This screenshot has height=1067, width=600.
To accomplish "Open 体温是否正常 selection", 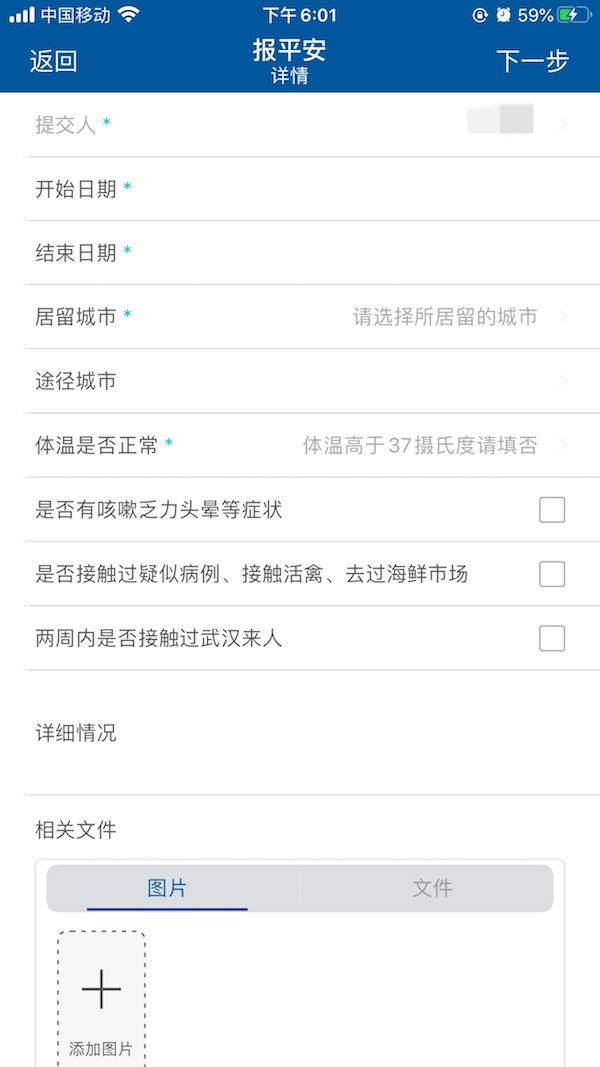I will pyautogui.click(x=420, y=445).
